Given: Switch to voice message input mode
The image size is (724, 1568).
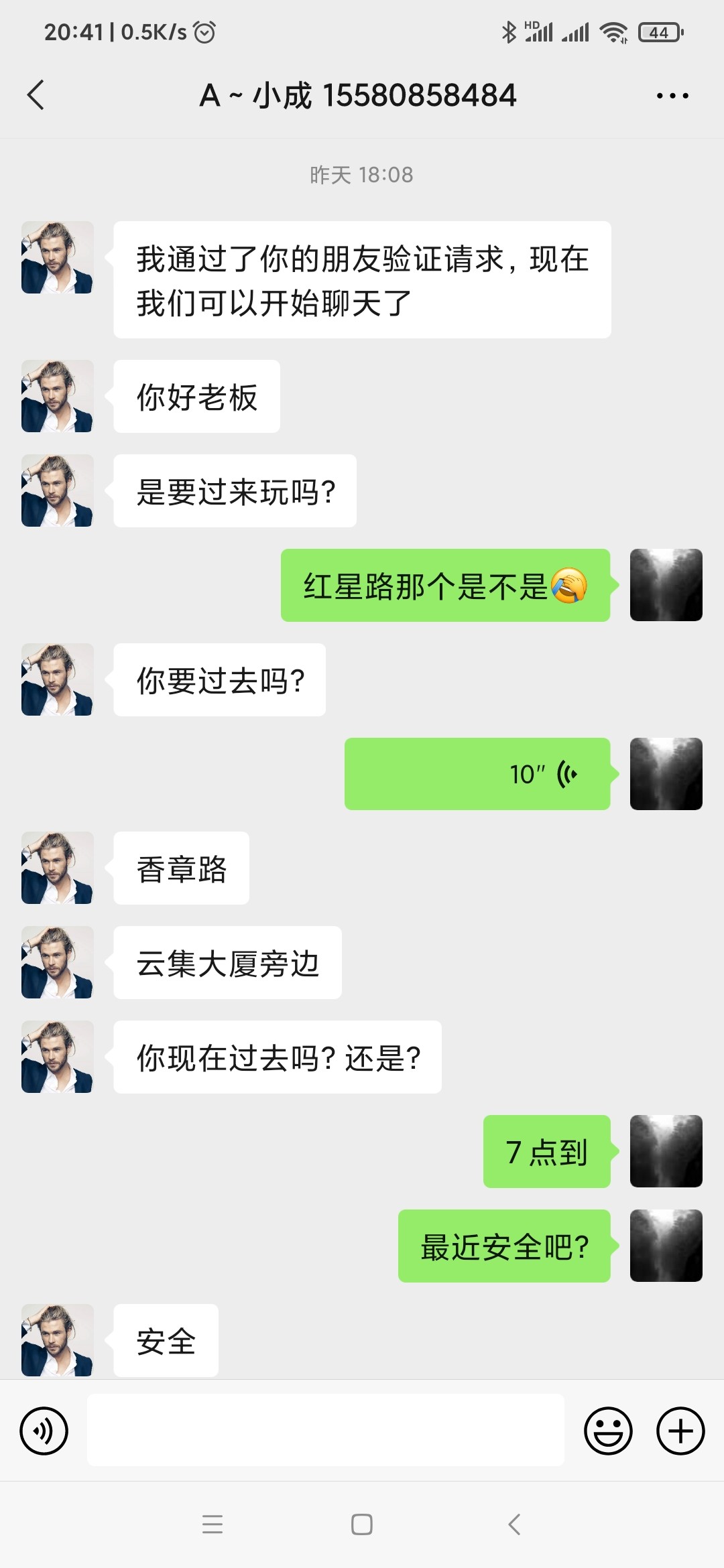Looking at the screenshot, I should 43,1431.
